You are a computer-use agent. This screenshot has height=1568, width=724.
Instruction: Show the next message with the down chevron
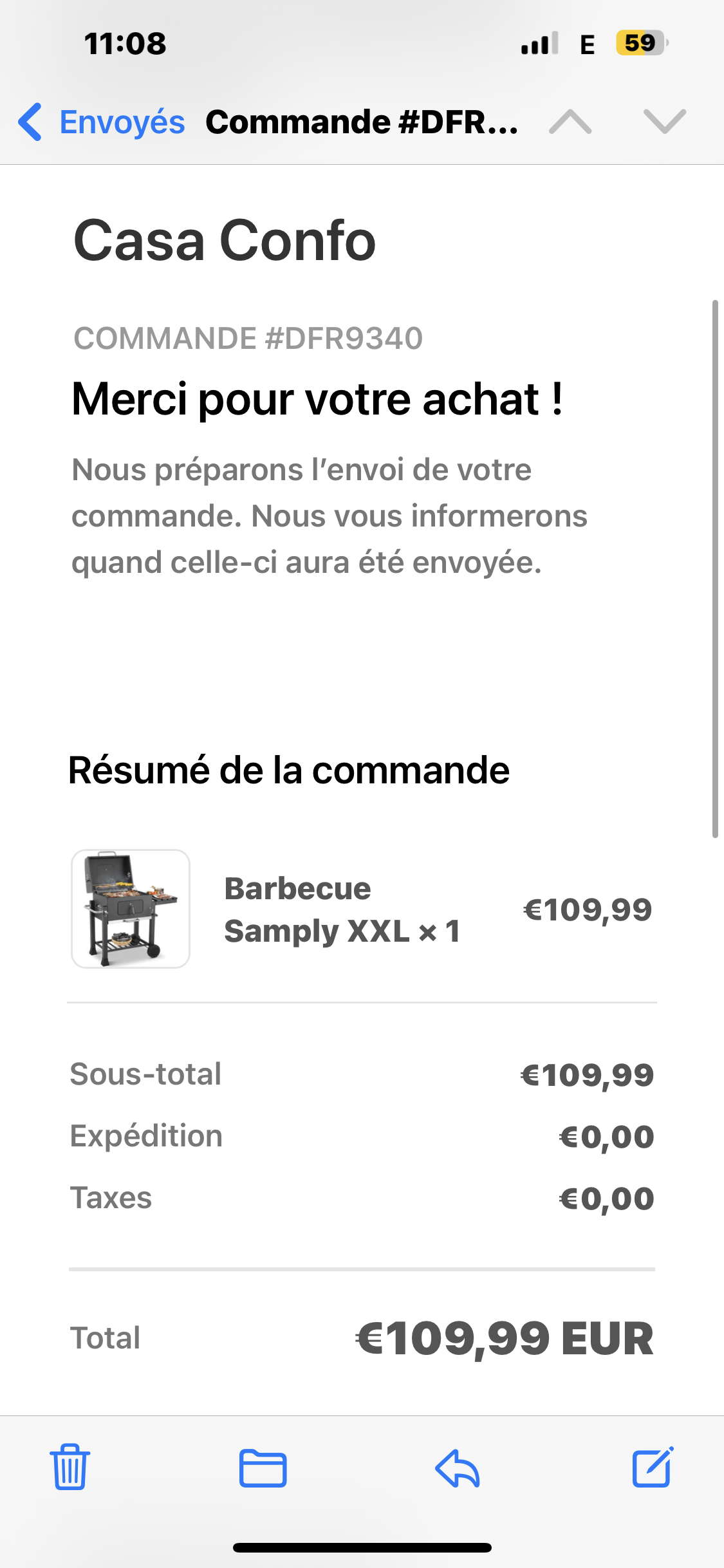tap(665, 122)
